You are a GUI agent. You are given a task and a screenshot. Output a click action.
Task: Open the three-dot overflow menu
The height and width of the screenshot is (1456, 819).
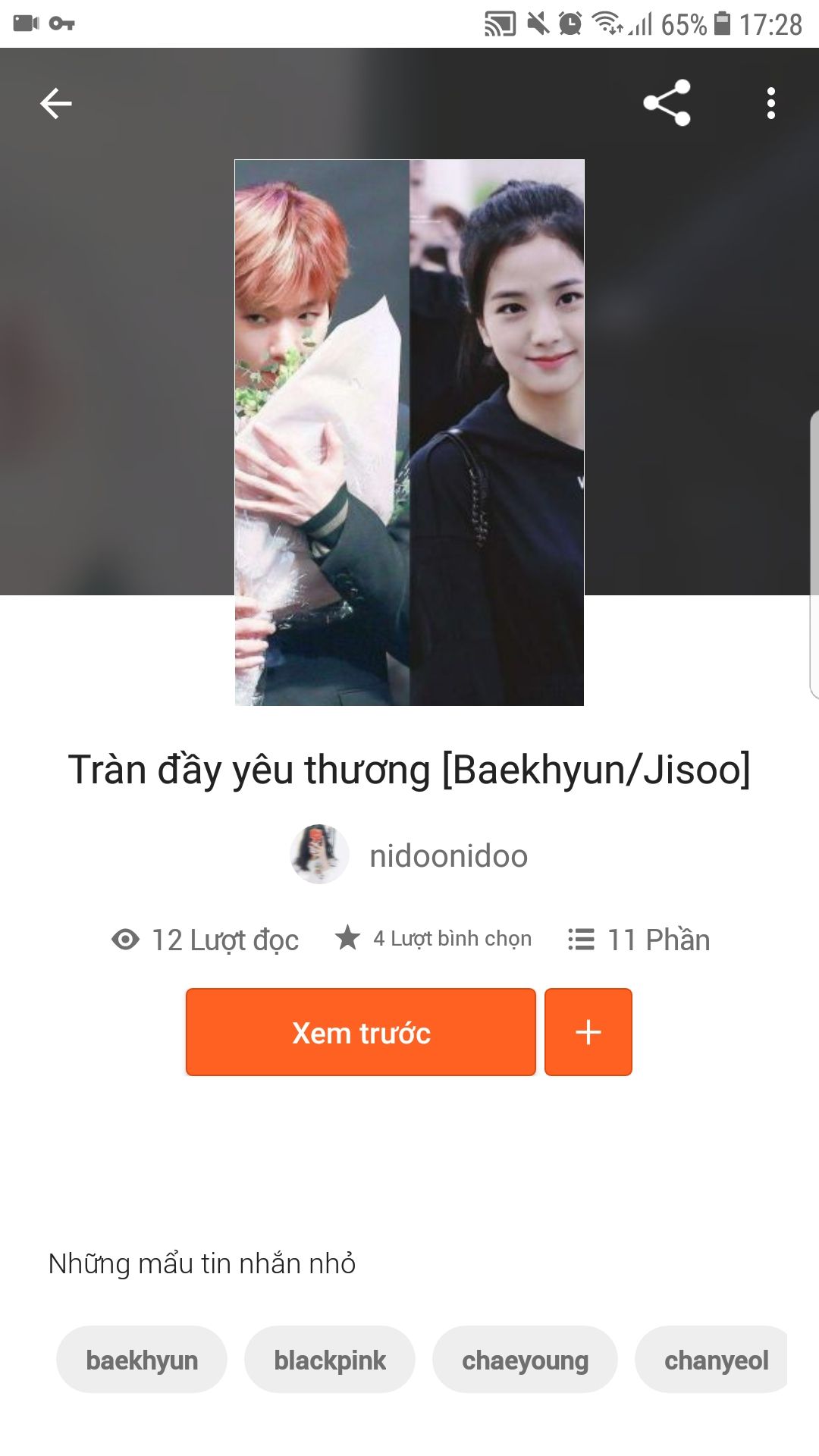click(770, 103)
